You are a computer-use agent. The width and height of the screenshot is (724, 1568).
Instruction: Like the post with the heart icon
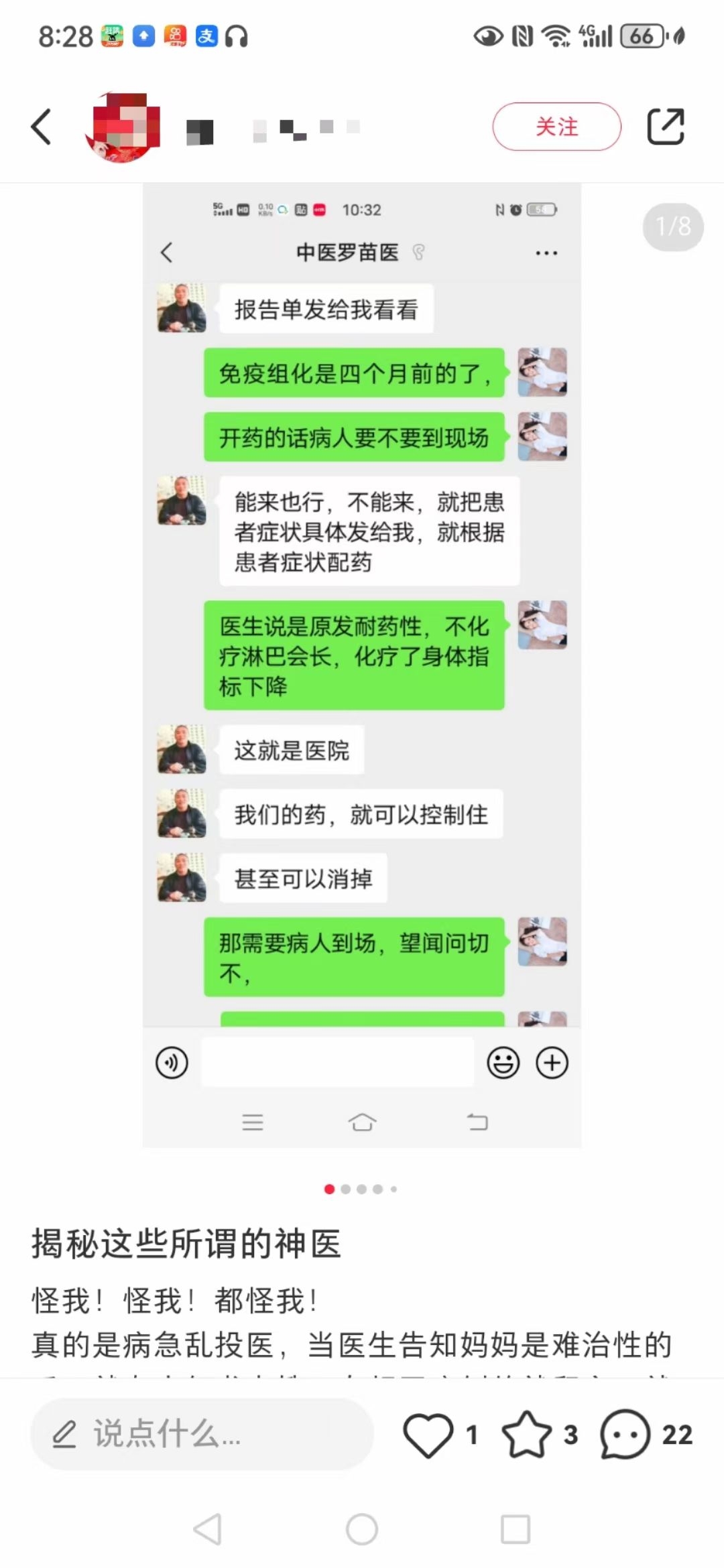428,1435
